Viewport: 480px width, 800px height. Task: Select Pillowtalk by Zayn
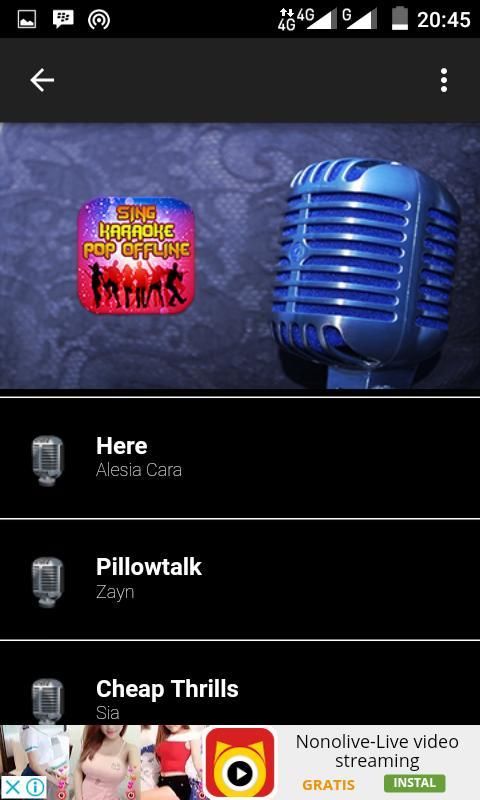click(240, 580)
